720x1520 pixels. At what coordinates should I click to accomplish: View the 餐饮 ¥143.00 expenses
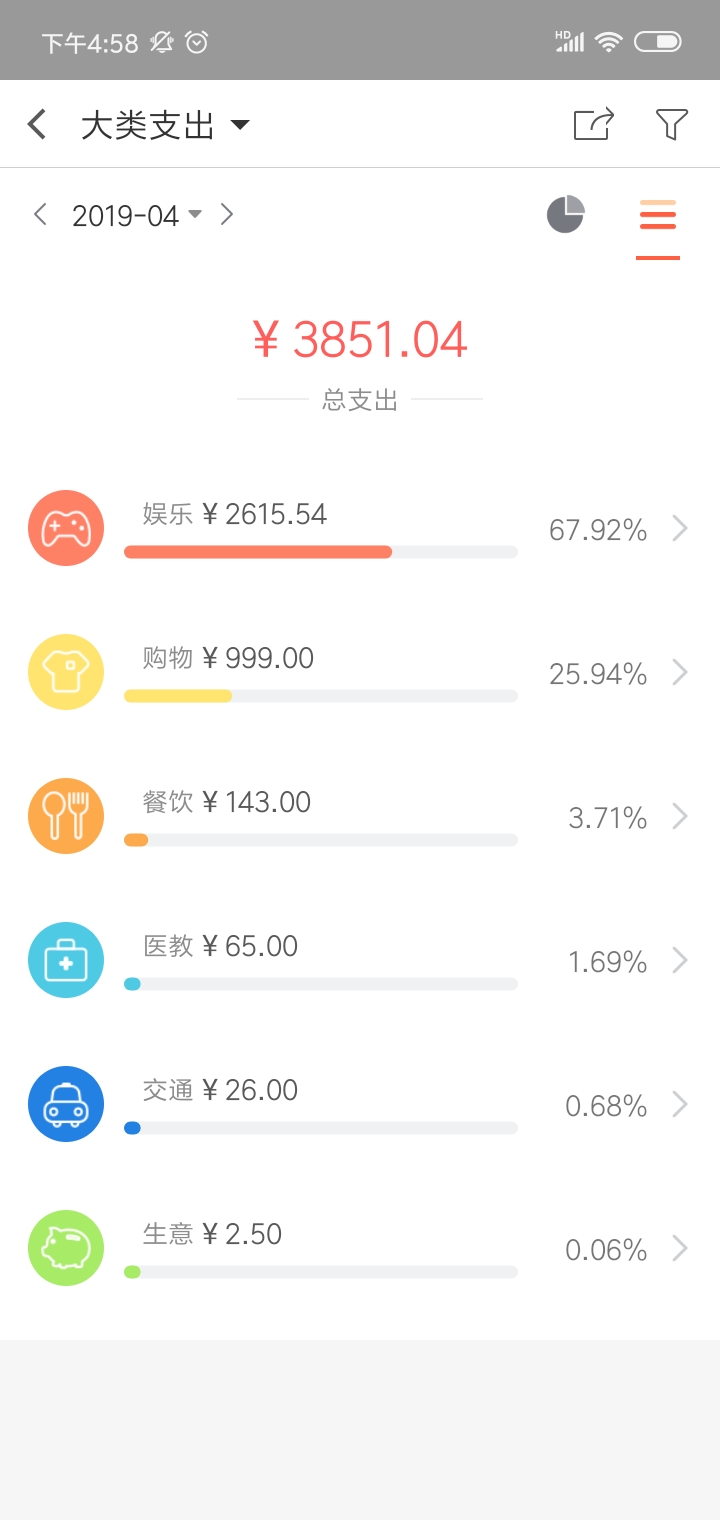point(360,818)
